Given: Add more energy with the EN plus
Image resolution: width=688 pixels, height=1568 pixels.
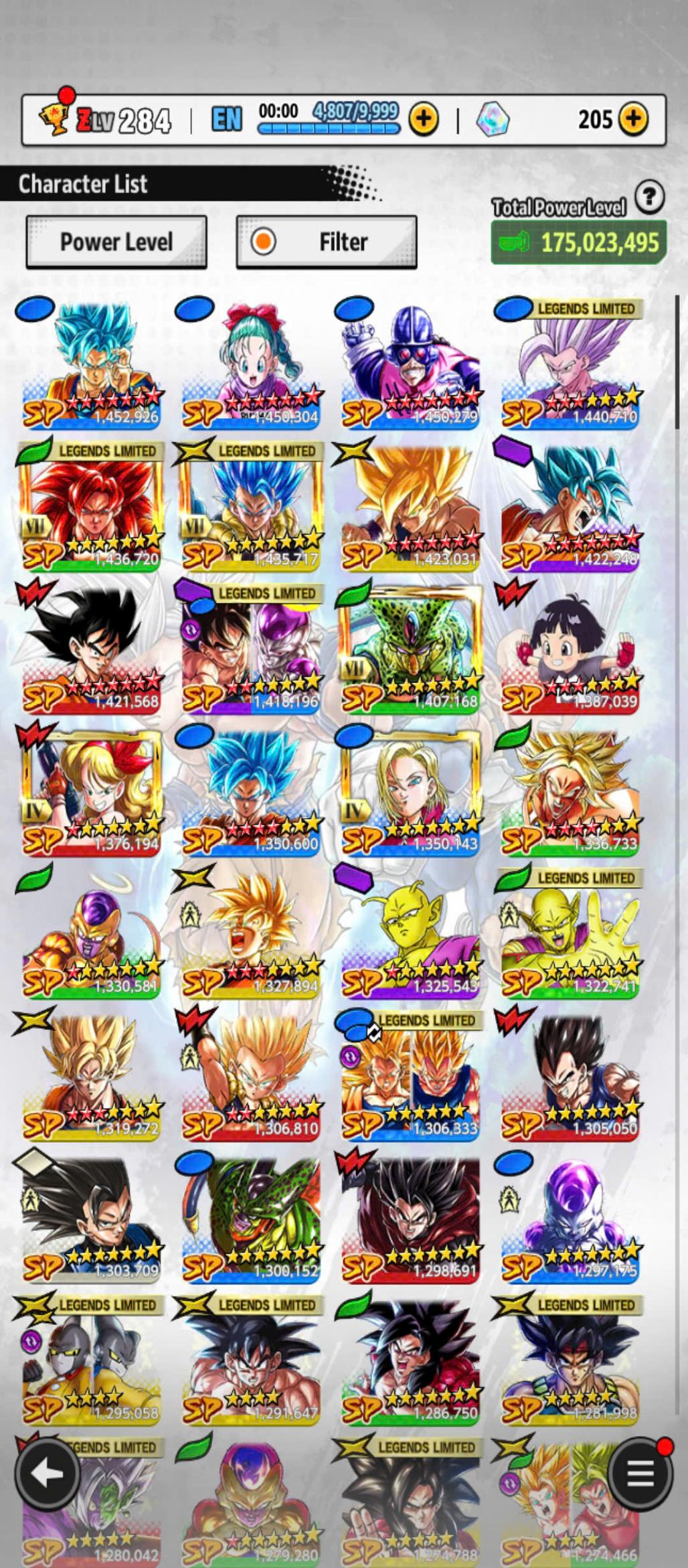Looking at the screenshot, I should coord(424,120).
